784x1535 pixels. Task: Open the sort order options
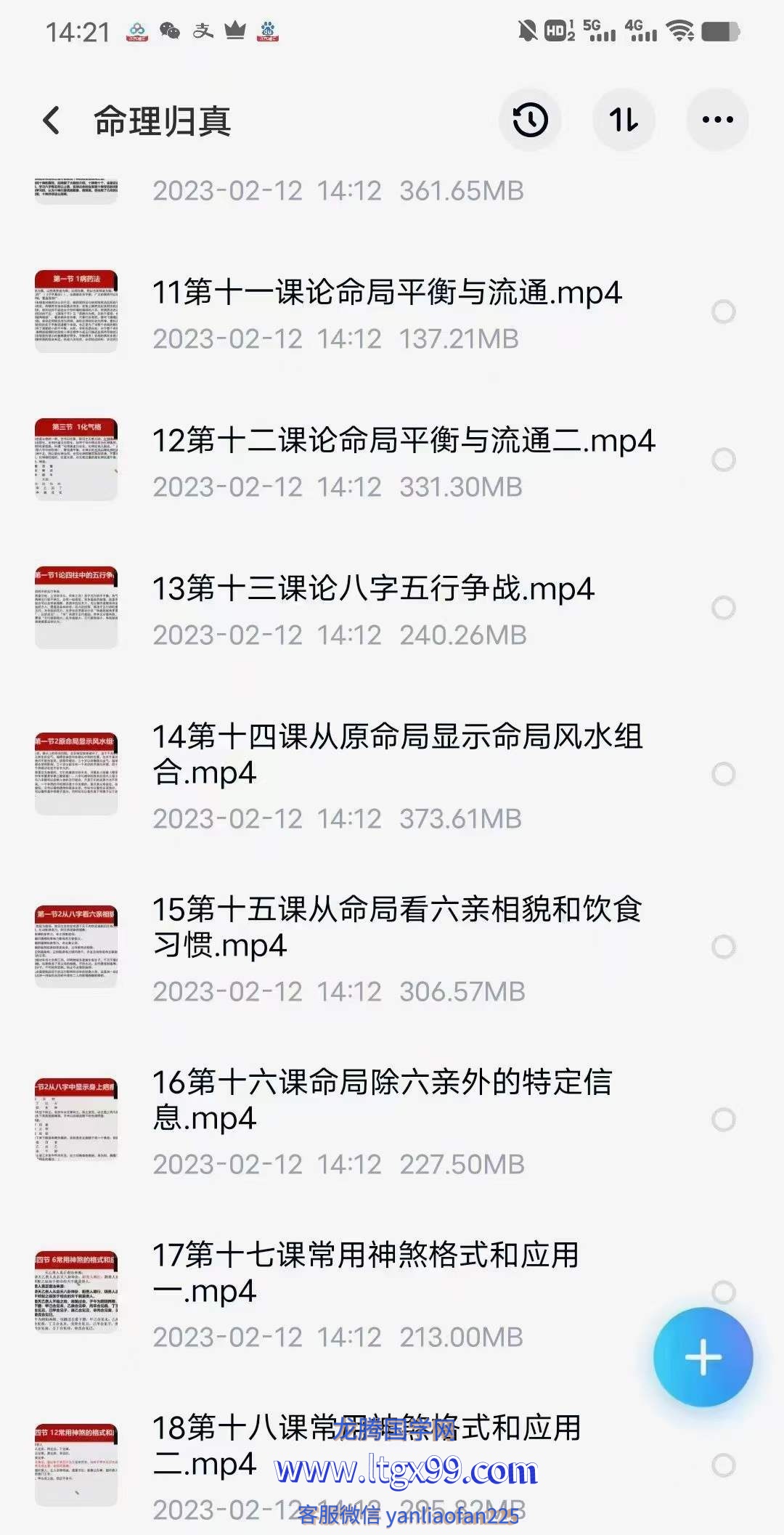click(x=624, y=120)
